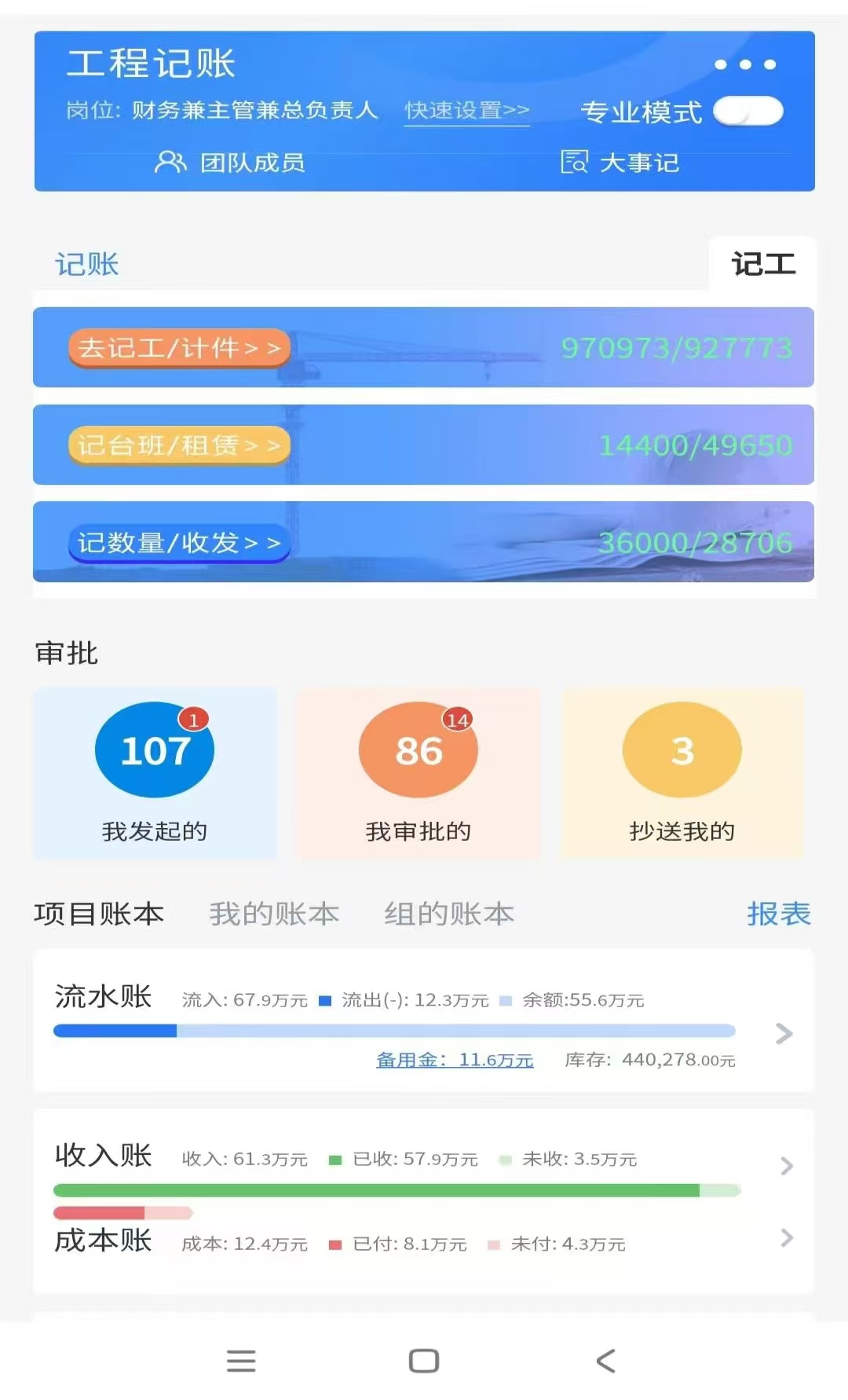Toggle the 专业模式 switch
Viewport: 848px width, 1400px height.
click(x=747, y=112)
